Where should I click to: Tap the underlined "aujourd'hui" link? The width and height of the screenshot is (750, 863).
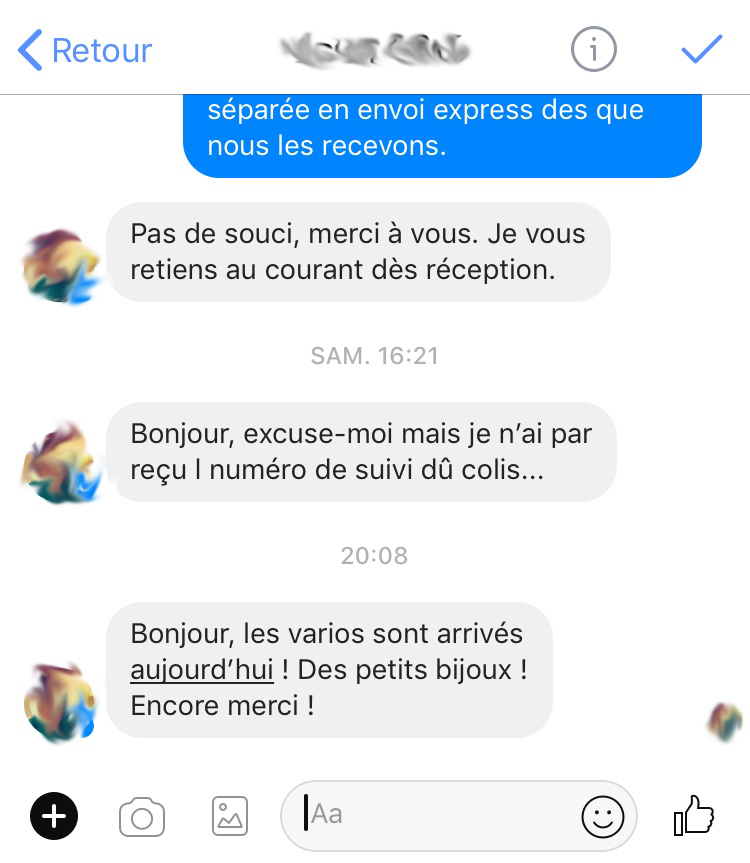[202, 670]
